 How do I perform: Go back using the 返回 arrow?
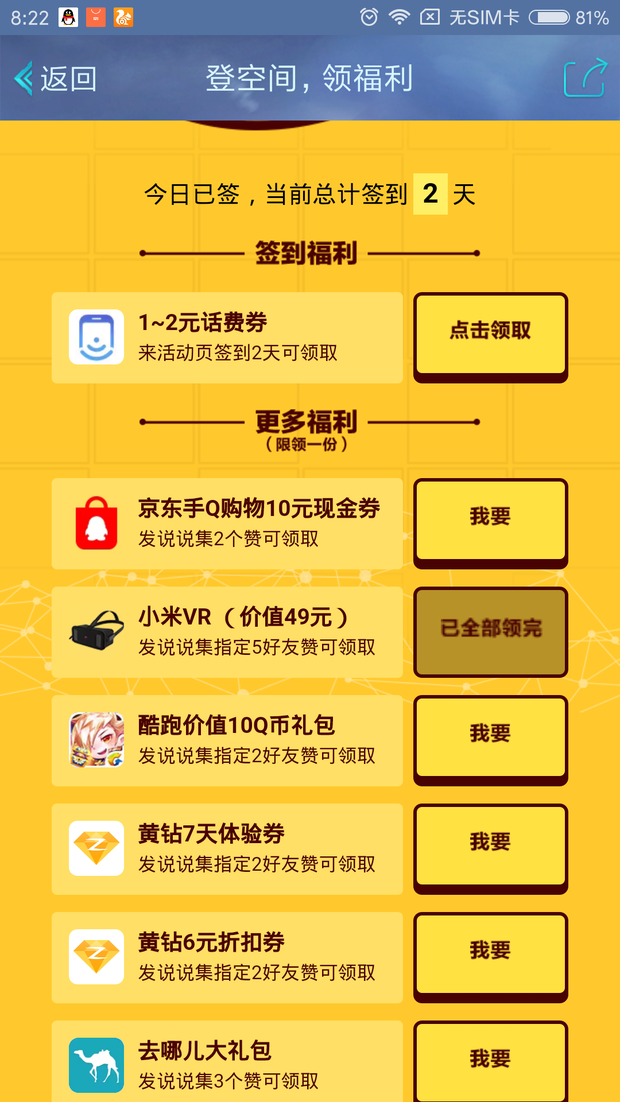pos(54,78)
